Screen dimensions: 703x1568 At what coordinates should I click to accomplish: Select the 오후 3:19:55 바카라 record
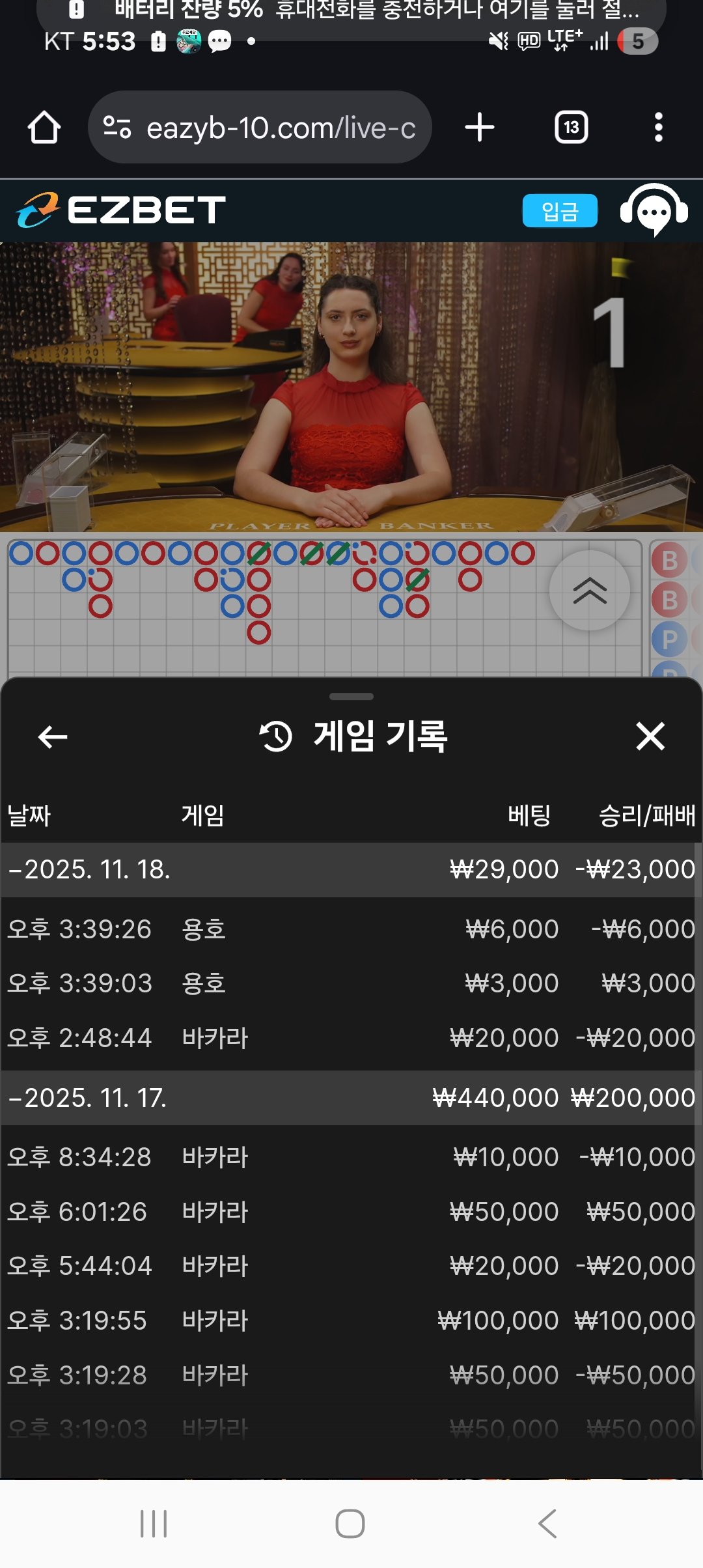(351, 1321)
